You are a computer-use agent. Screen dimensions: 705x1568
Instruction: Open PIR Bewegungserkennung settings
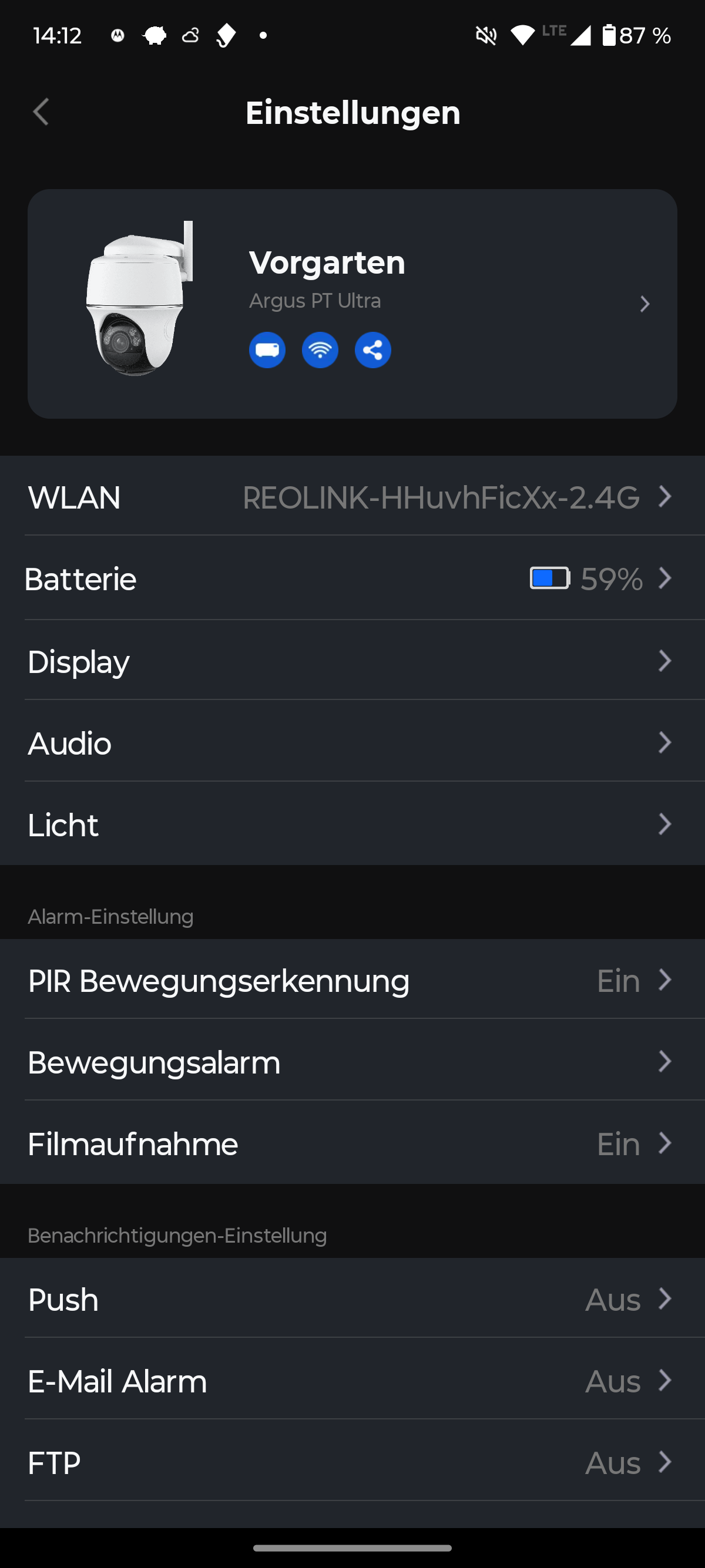(352, 980)
